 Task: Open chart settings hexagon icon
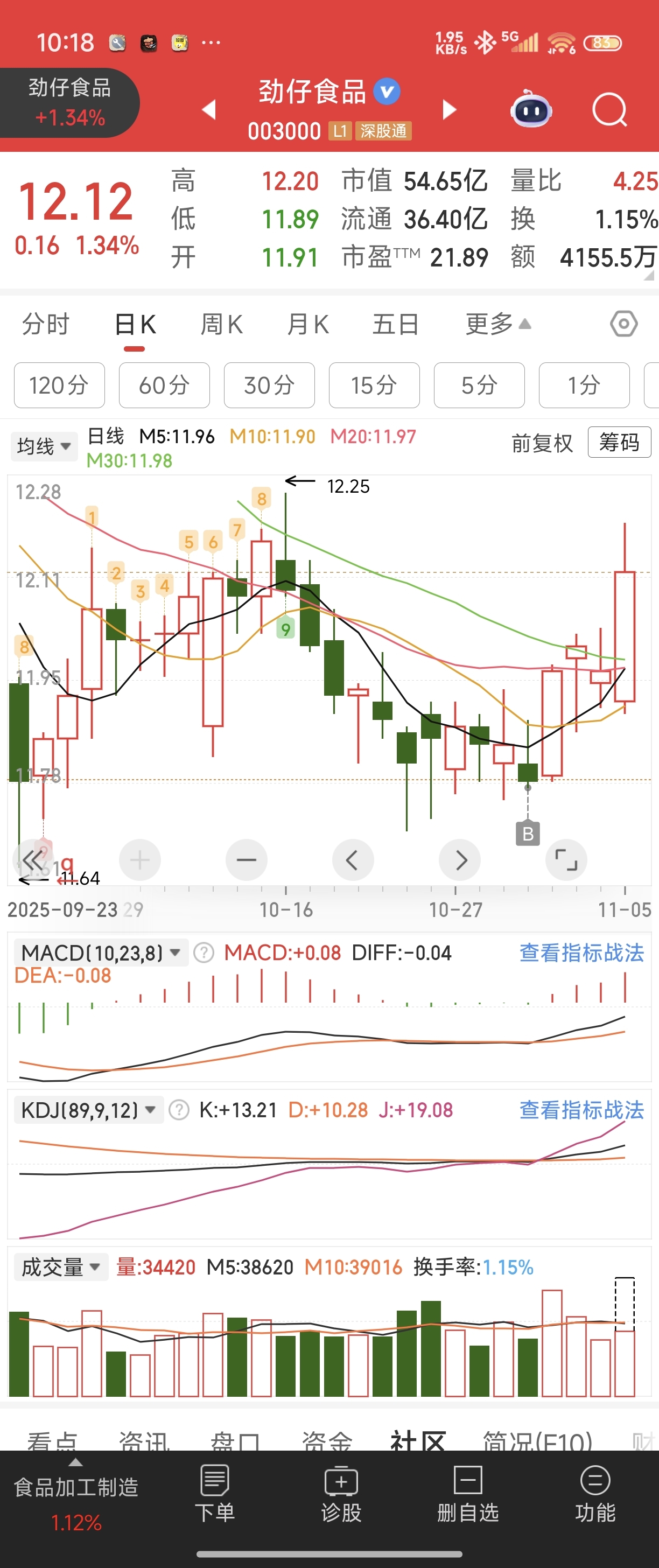(x=623, y=324)
